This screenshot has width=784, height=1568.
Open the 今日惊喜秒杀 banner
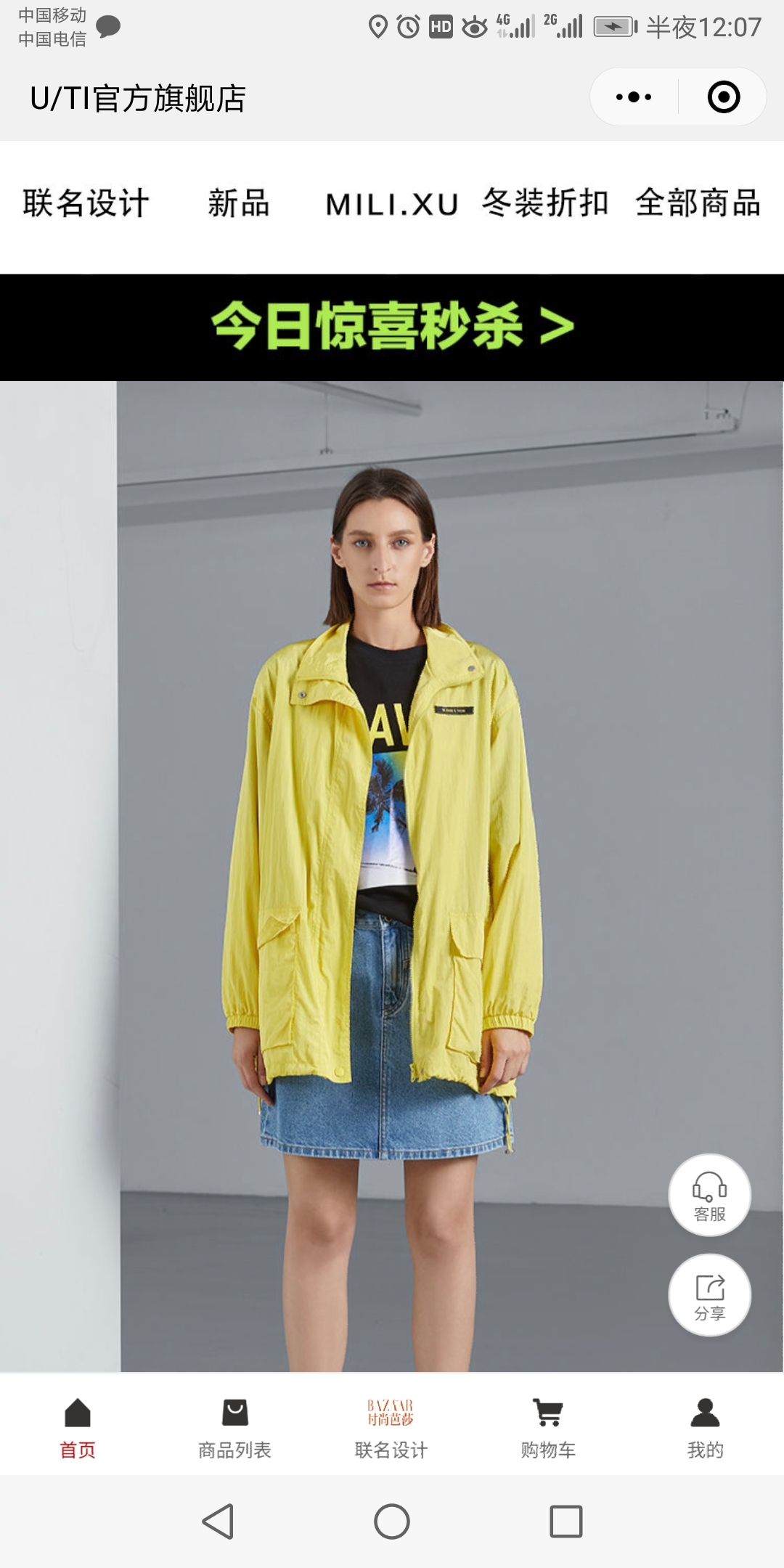point(392,327)
